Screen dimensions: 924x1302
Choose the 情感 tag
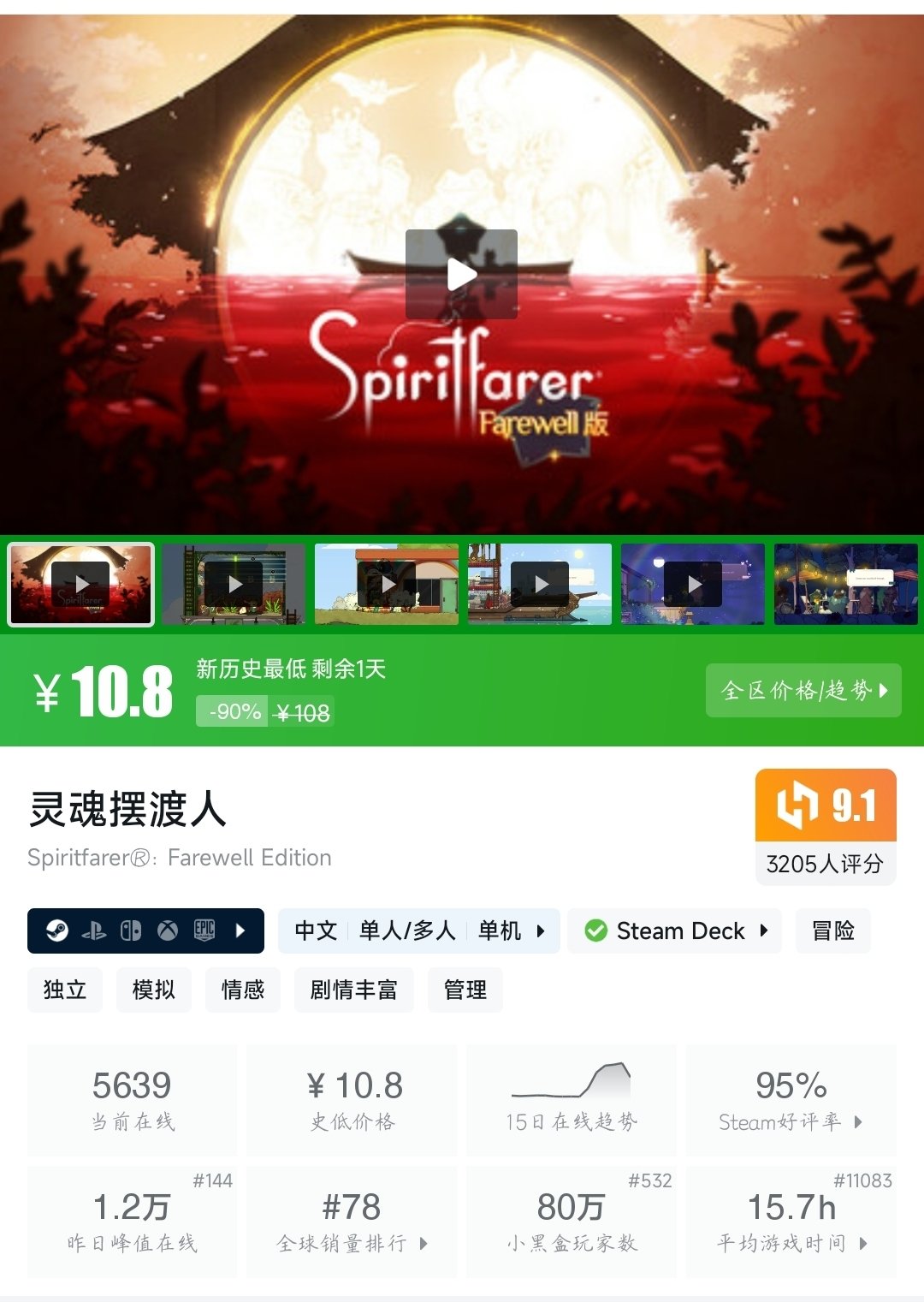tap(243, 990)
